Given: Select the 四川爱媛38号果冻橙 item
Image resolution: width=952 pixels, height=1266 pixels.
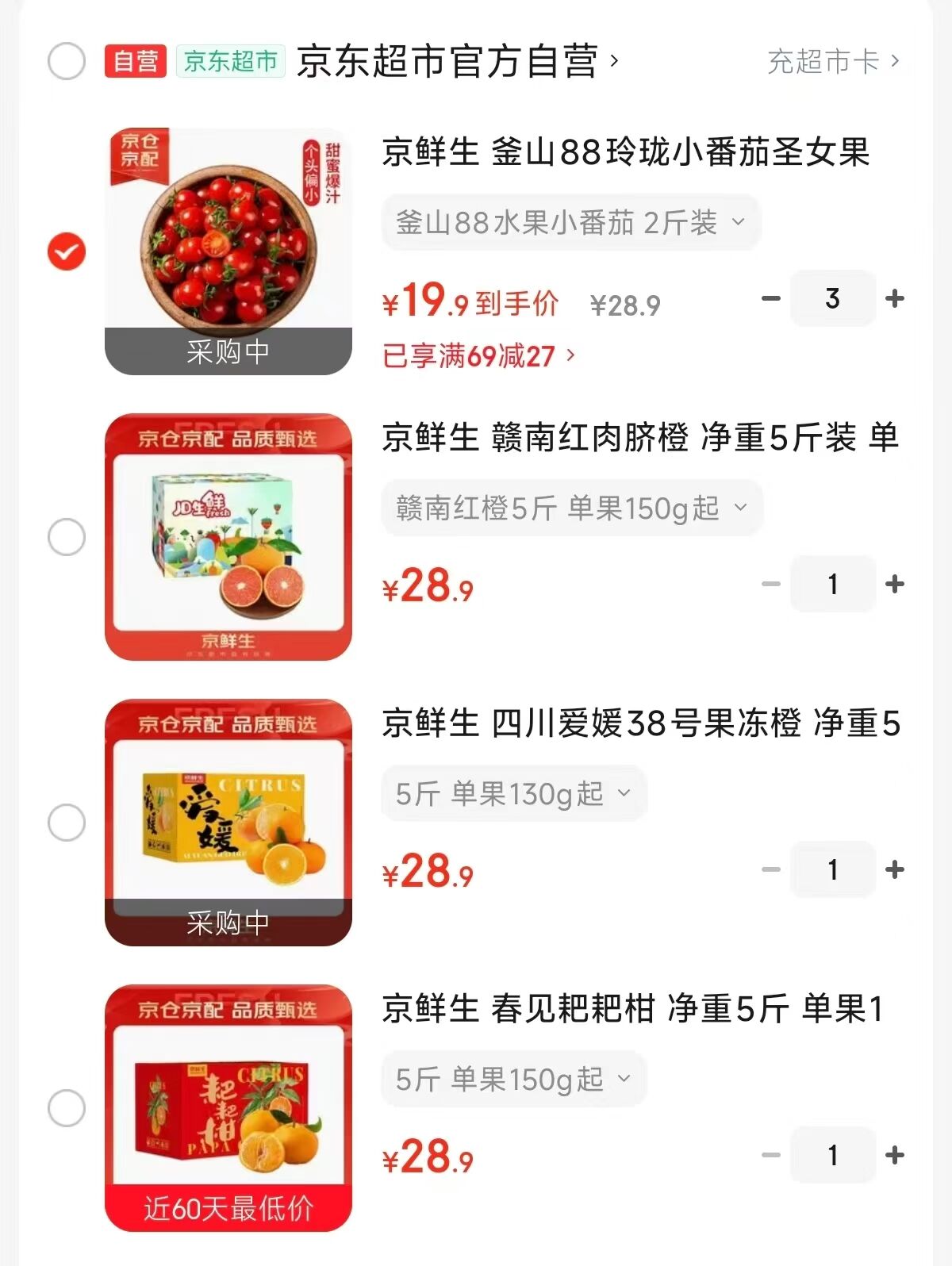Looking at the screenshot, I should [x=67, y=823].
